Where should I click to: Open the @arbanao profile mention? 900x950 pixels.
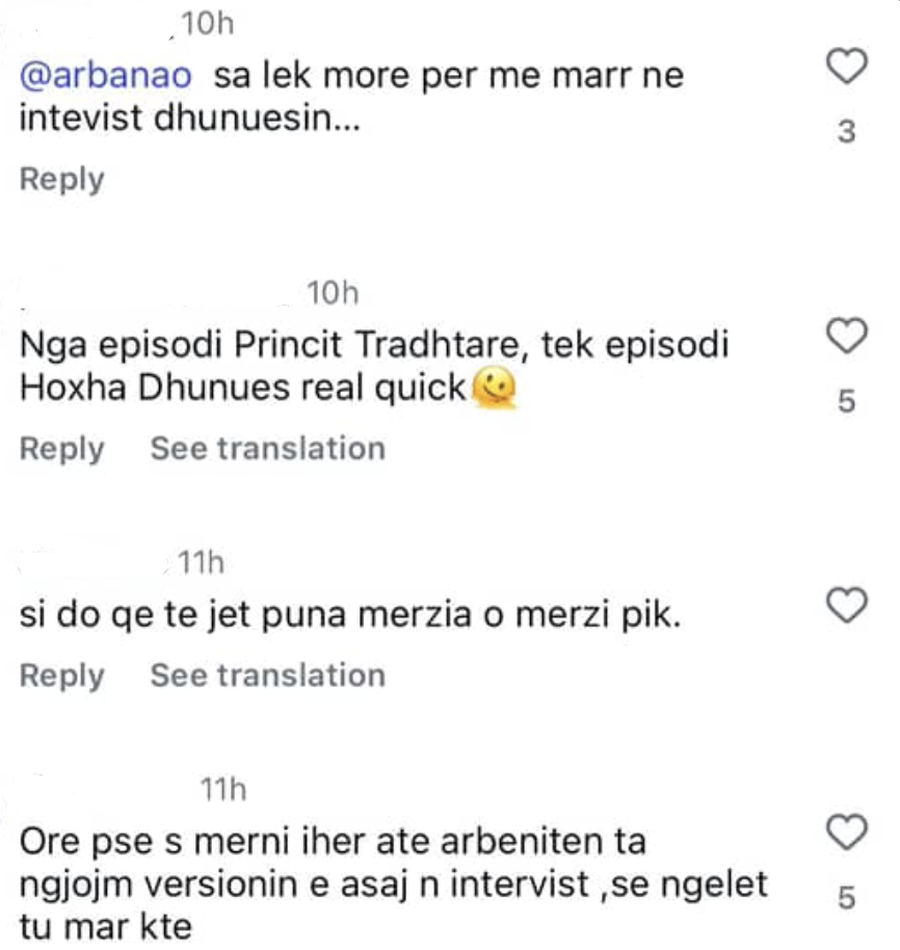105,77
